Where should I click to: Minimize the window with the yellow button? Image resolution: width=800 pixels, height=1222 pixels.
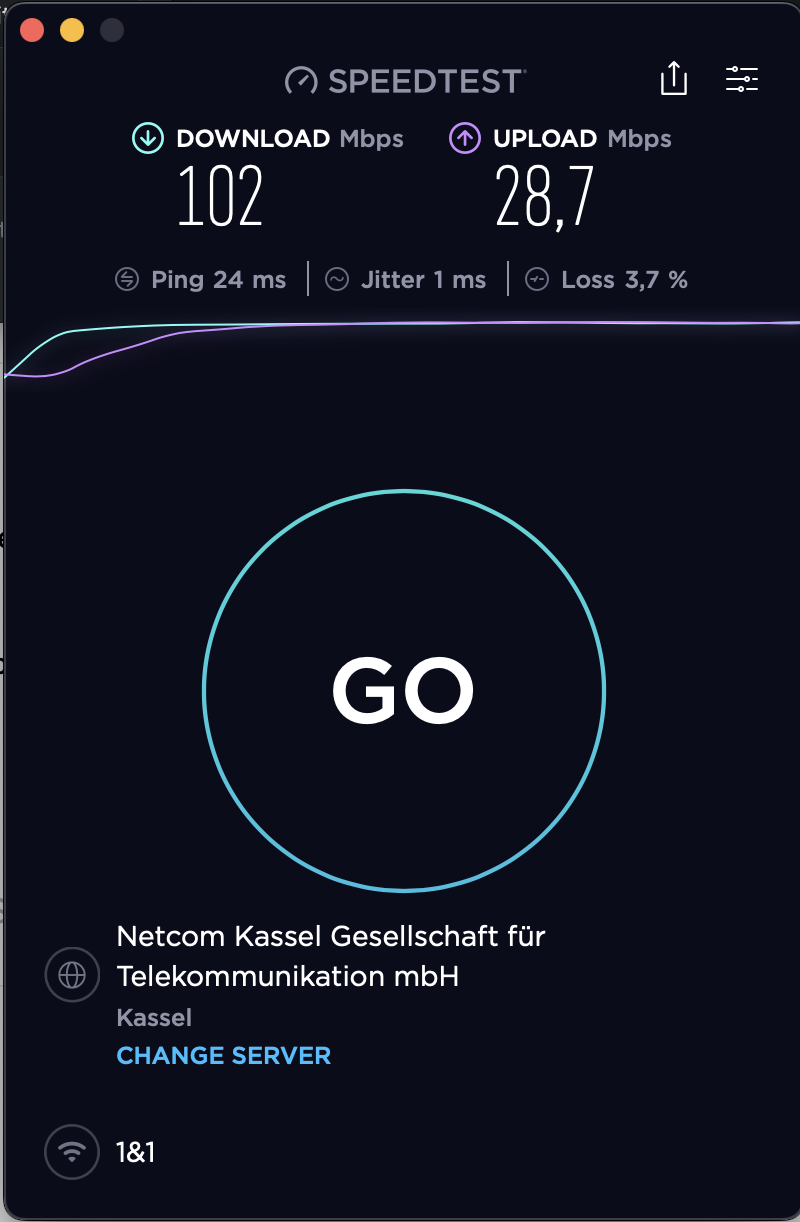click(x=72, y=30)
